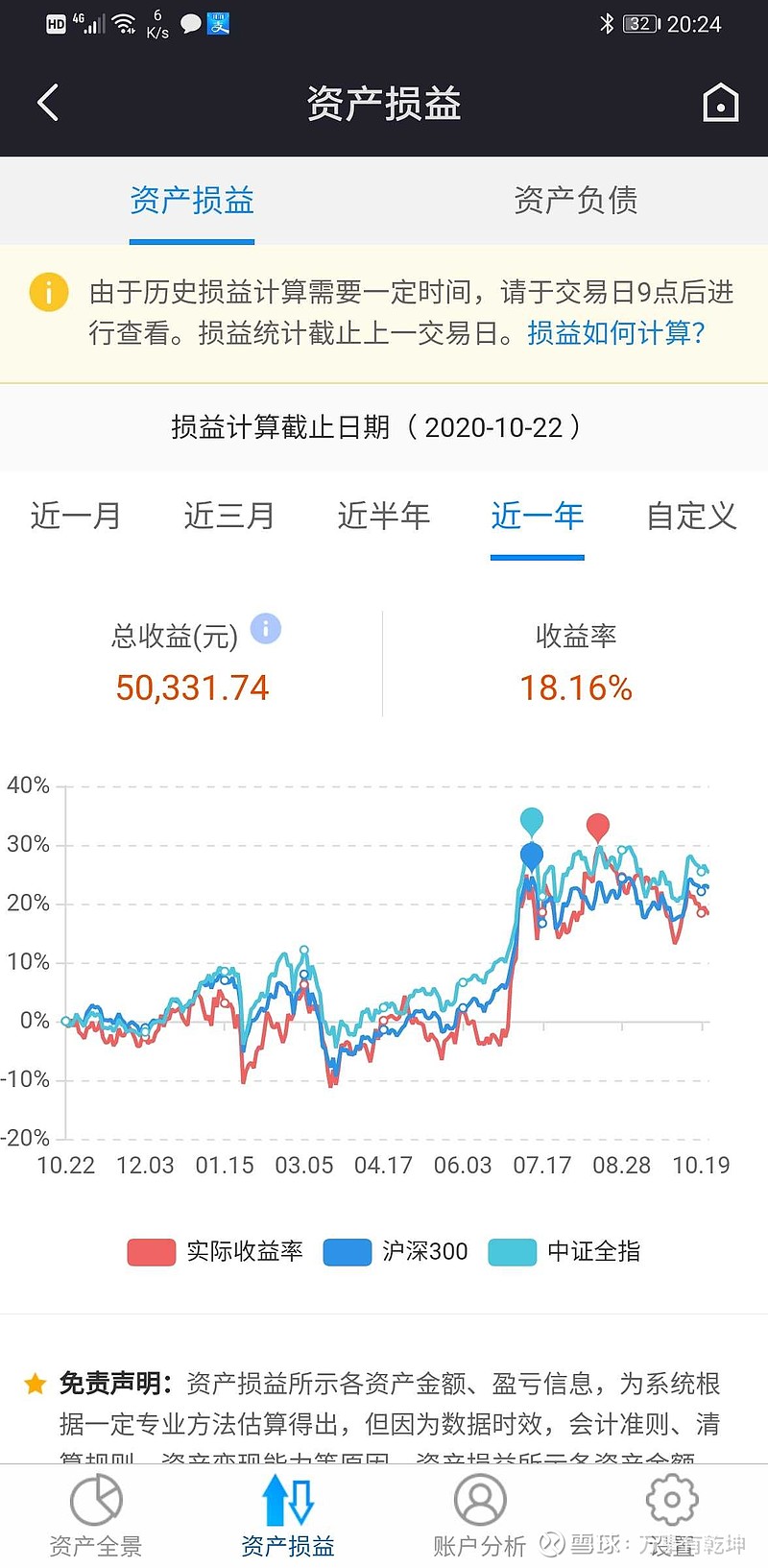Tap the red legend color swatch
The height and width of the screenshot is (1568, 768).
(x=151, y=1252)
